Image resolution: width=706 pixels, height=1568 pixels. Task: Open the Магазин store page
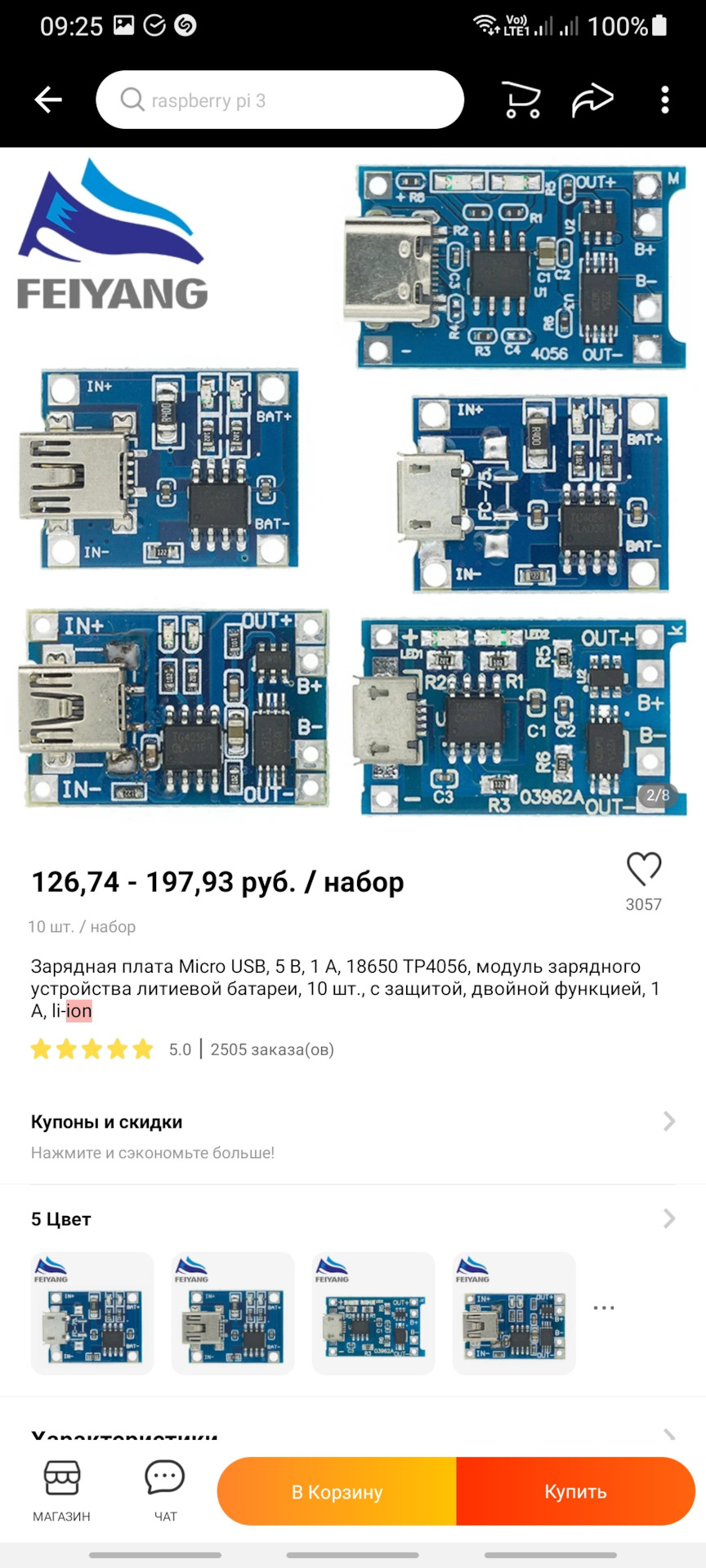(x=61, y=1491)
